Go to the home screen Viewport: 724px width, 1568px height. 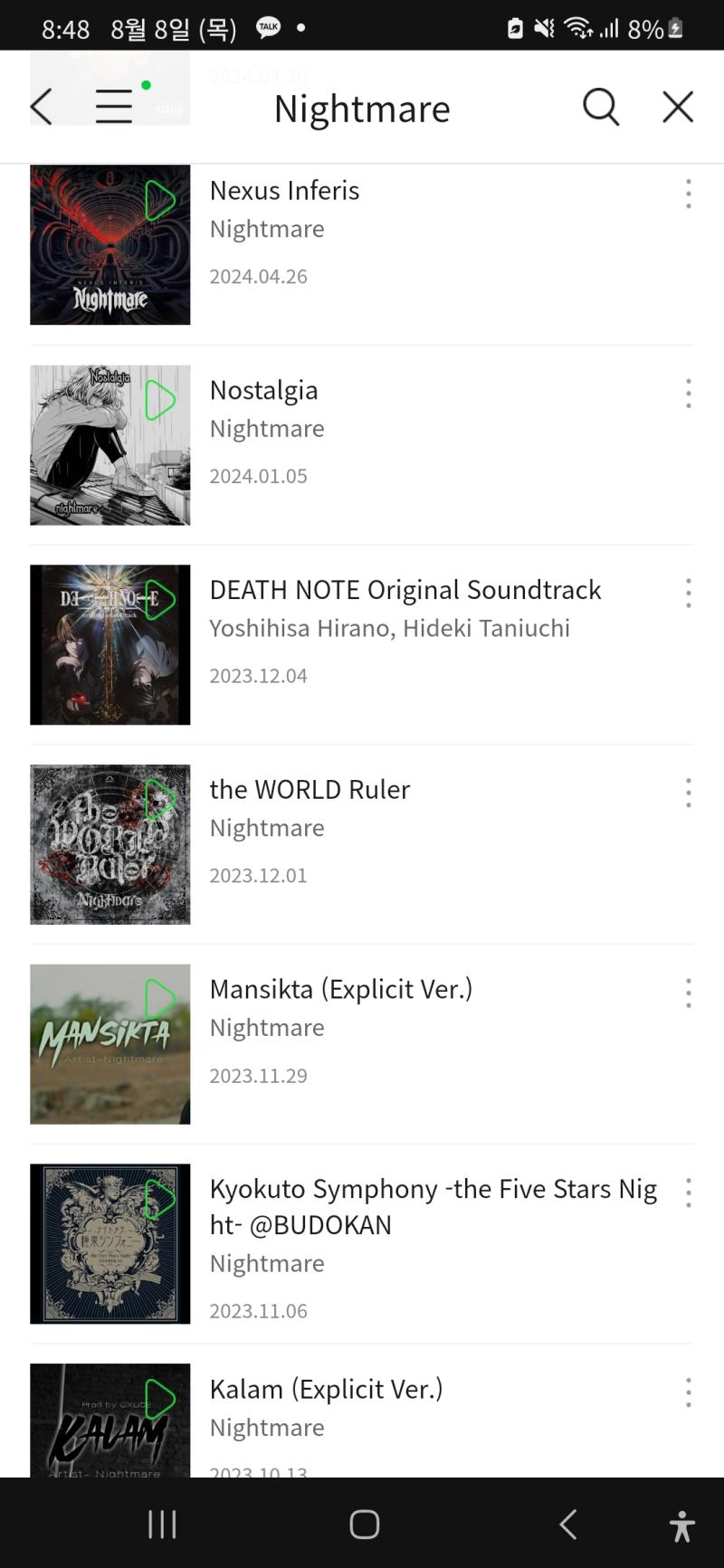tap(365, 1525)
